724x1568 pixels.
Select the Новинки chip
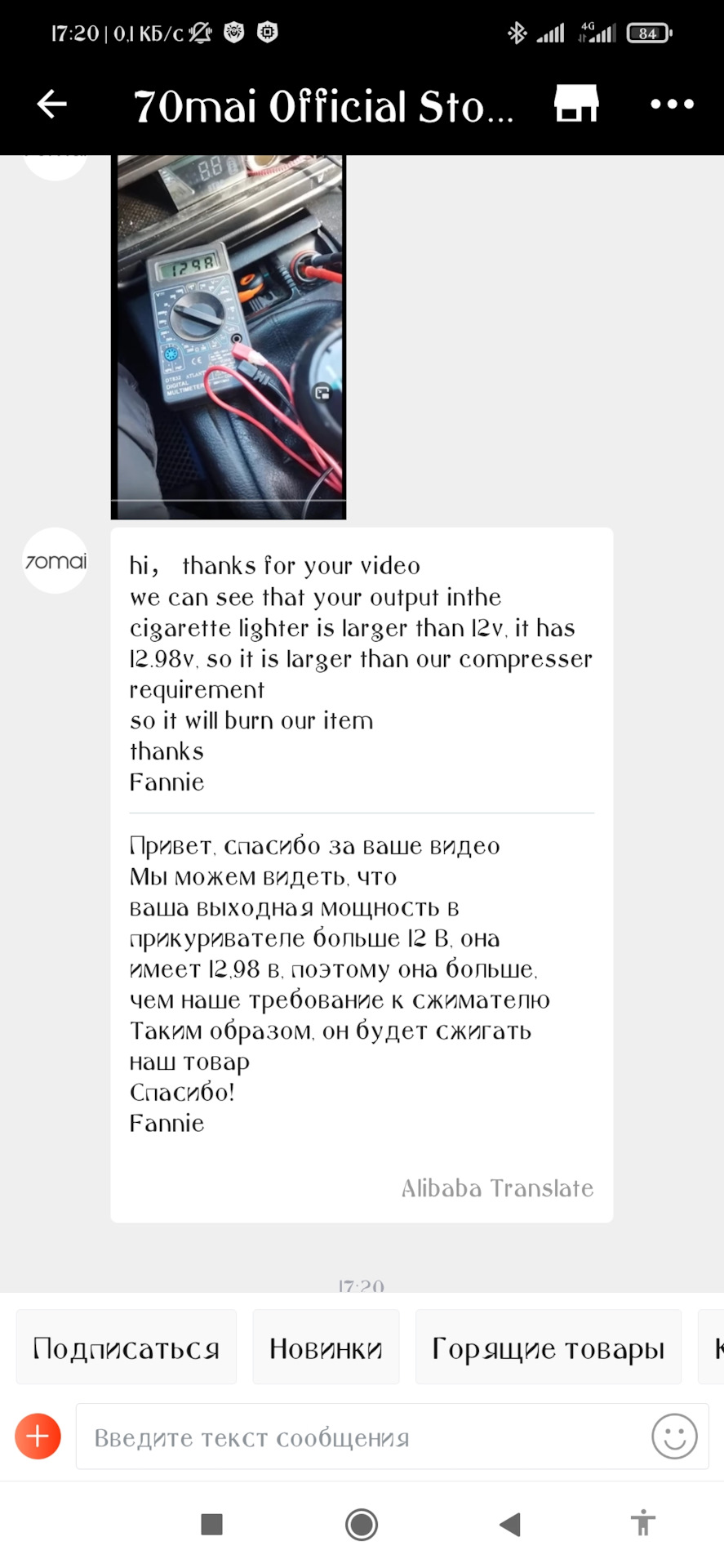[326, 1348]
